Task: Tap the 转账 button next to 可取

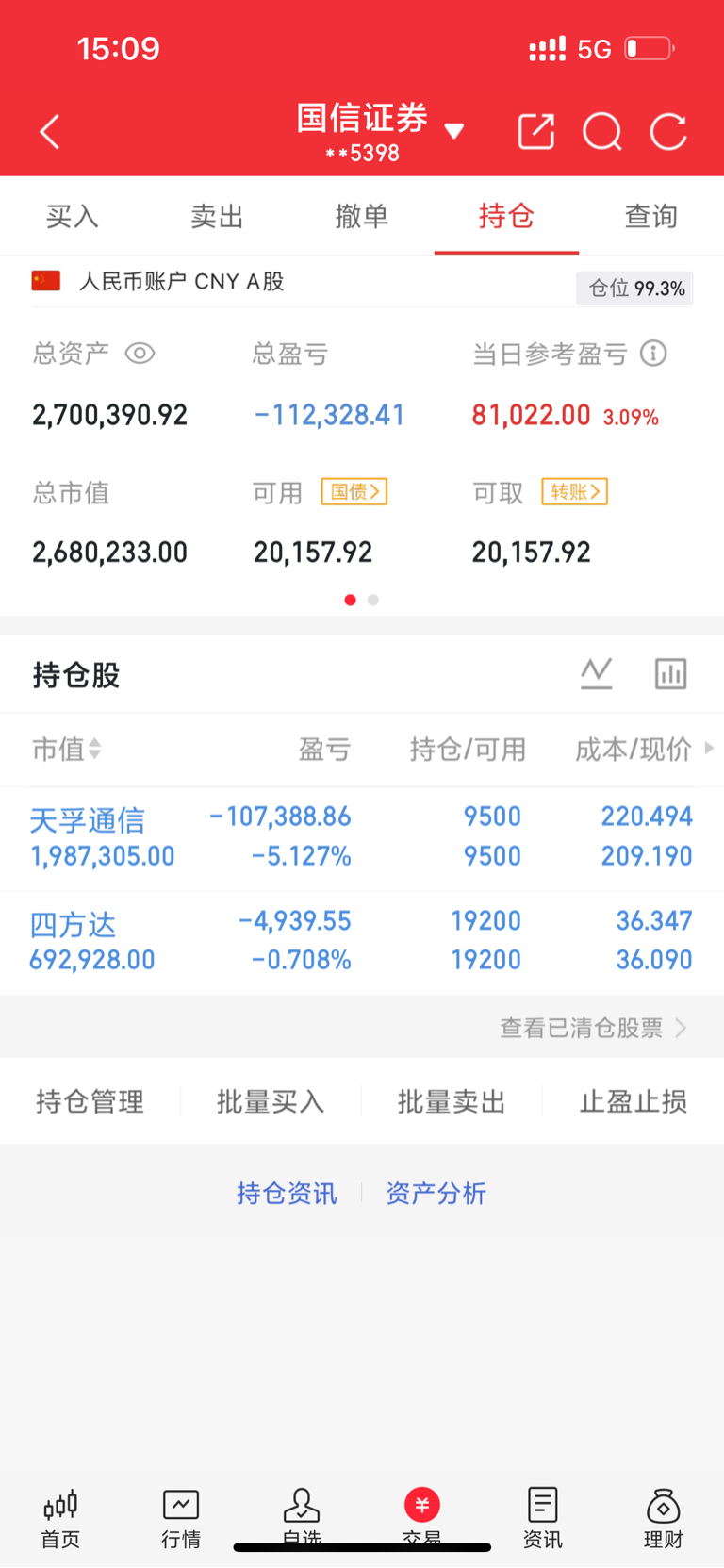Action: tap(574, 491)
